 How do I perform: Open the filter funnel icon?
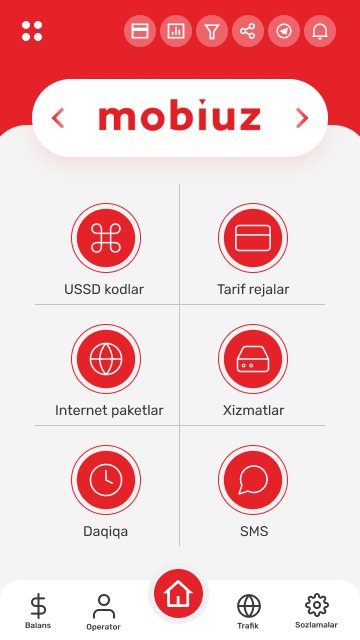212,31
